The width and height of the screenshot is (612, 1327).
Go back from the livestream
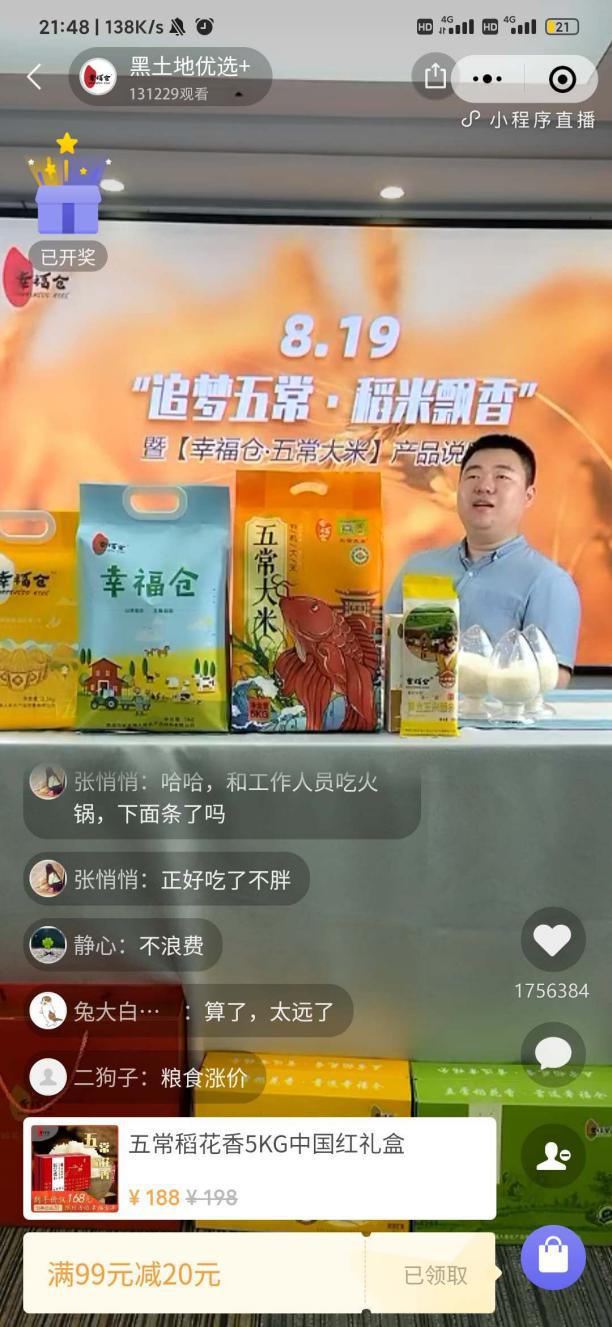pyautogui.click(x=34, y=77)
